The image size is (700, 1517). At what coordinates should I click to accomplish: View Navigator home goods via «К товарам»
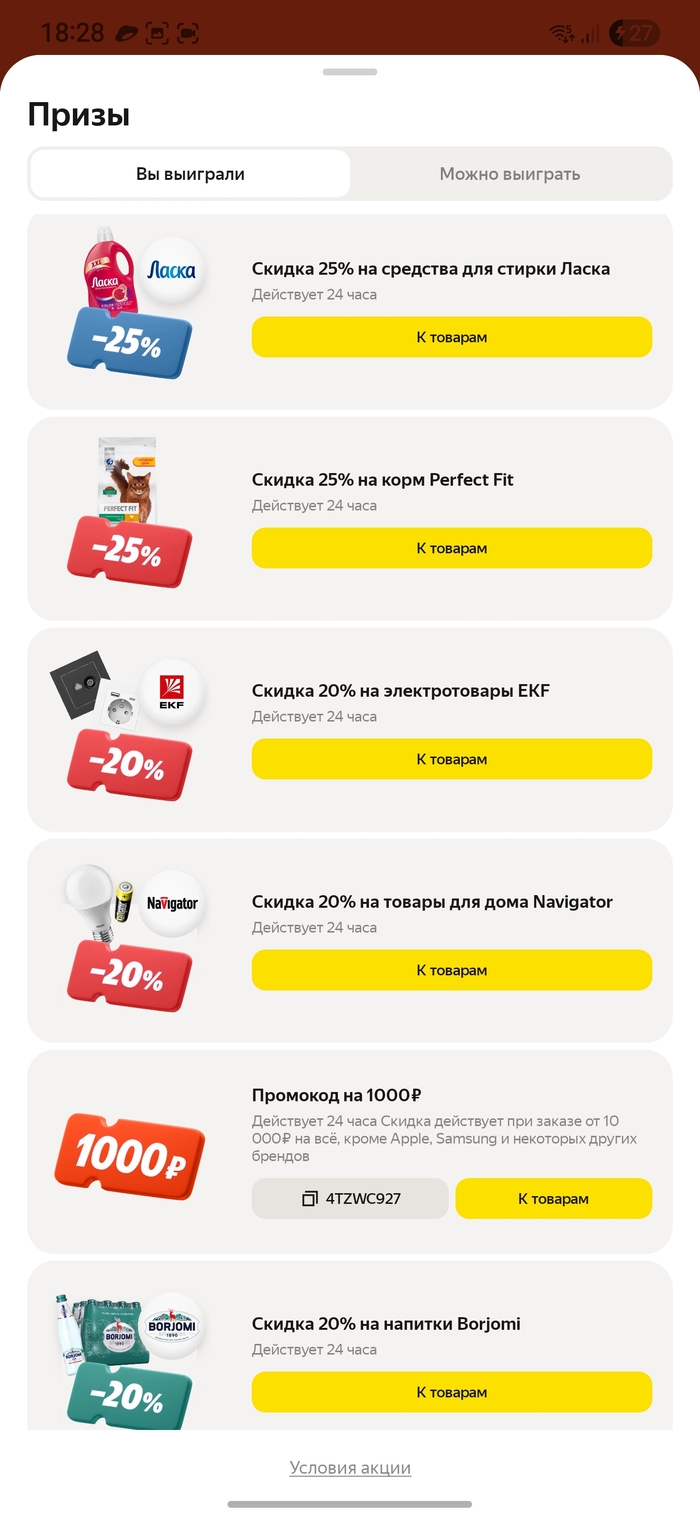451,970
